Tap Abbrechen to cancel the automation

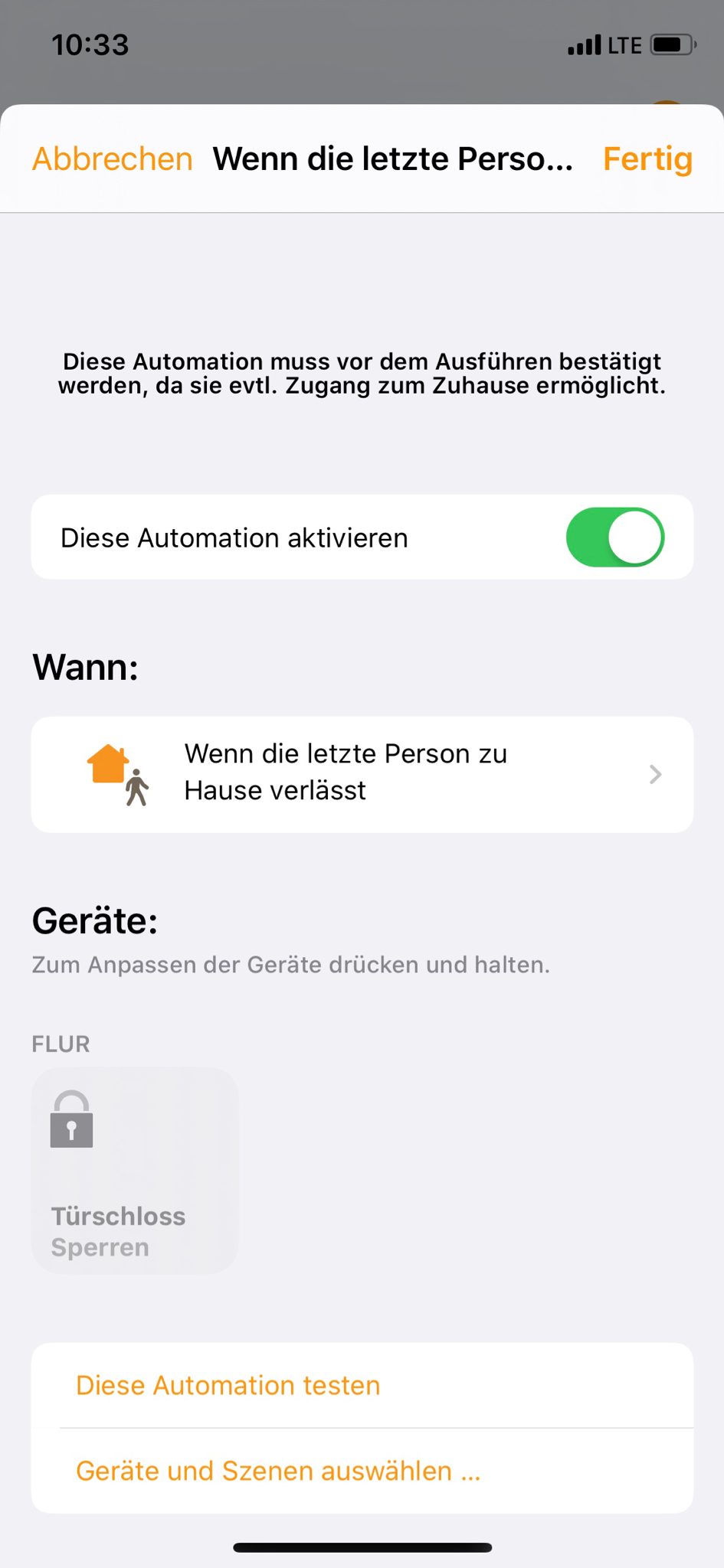113,159
